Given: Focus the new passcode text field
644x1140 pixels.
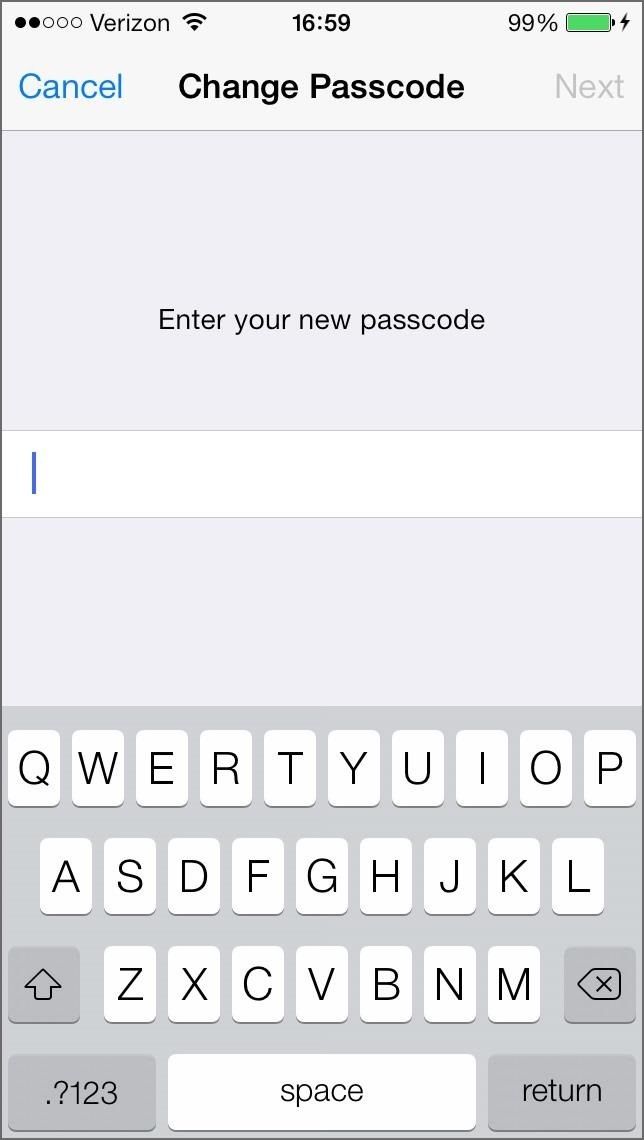Looking at the screenshot, I should tap(322, 474).
